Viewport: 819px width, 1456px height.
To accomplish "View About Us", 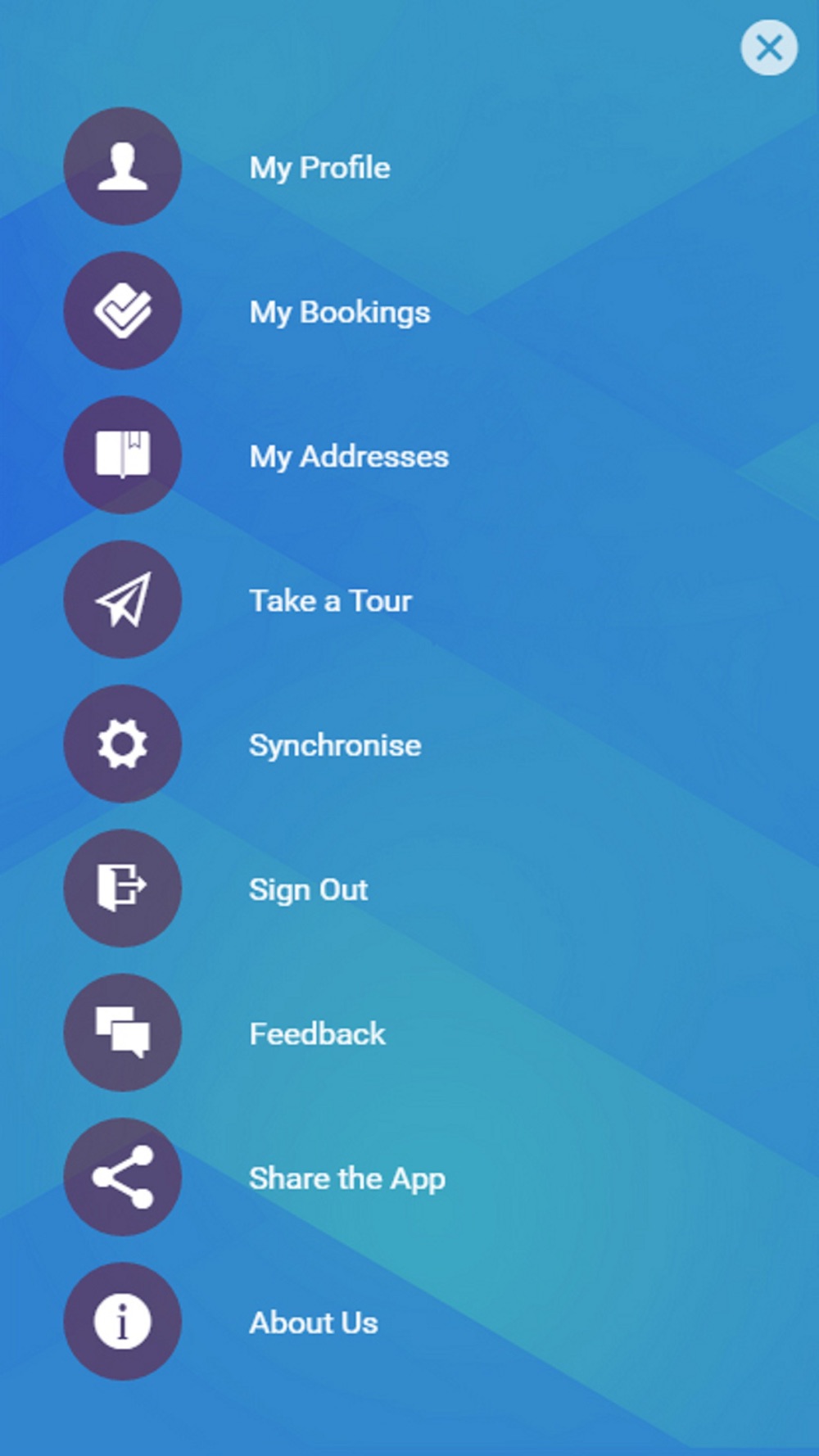I will tap(314, 1323).
